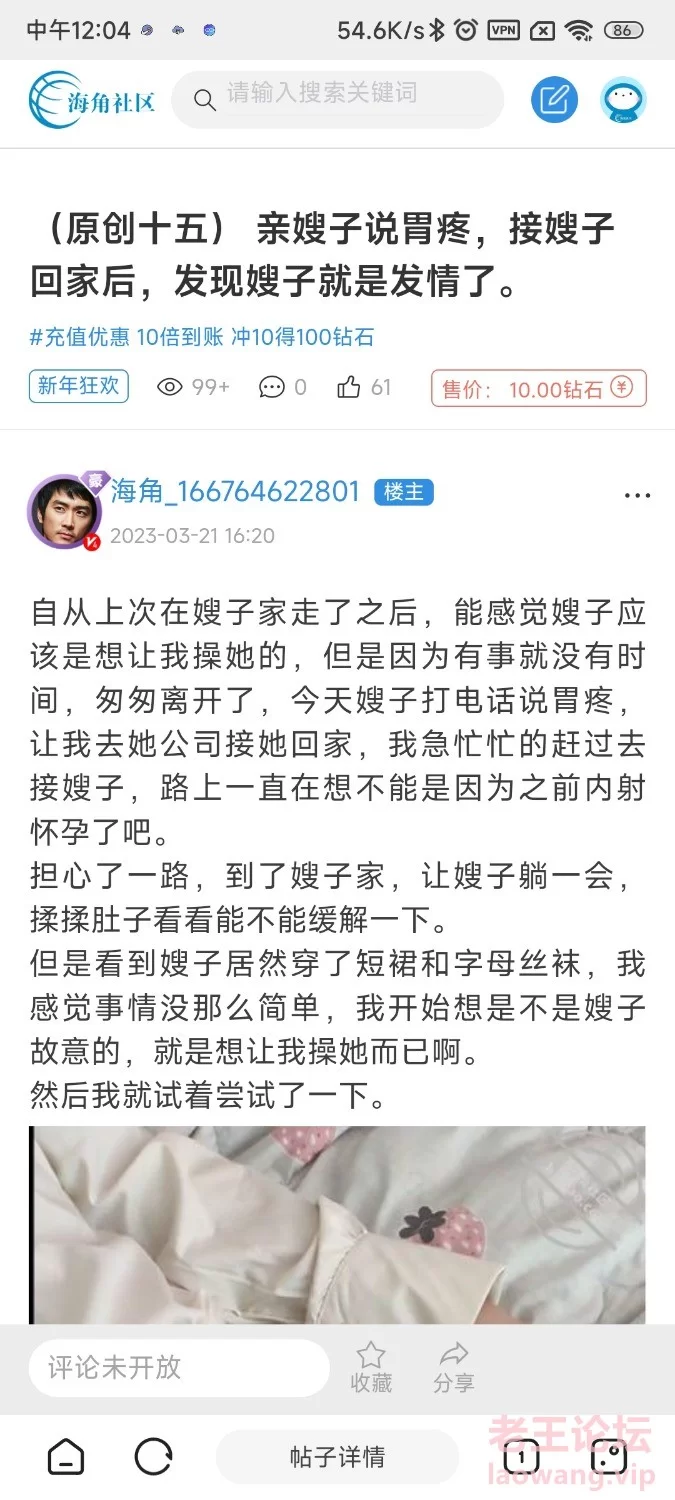The height and width of the screenshot is (1500, 675).
Task: Open the compose new post icon
Action: coord(554,99)
